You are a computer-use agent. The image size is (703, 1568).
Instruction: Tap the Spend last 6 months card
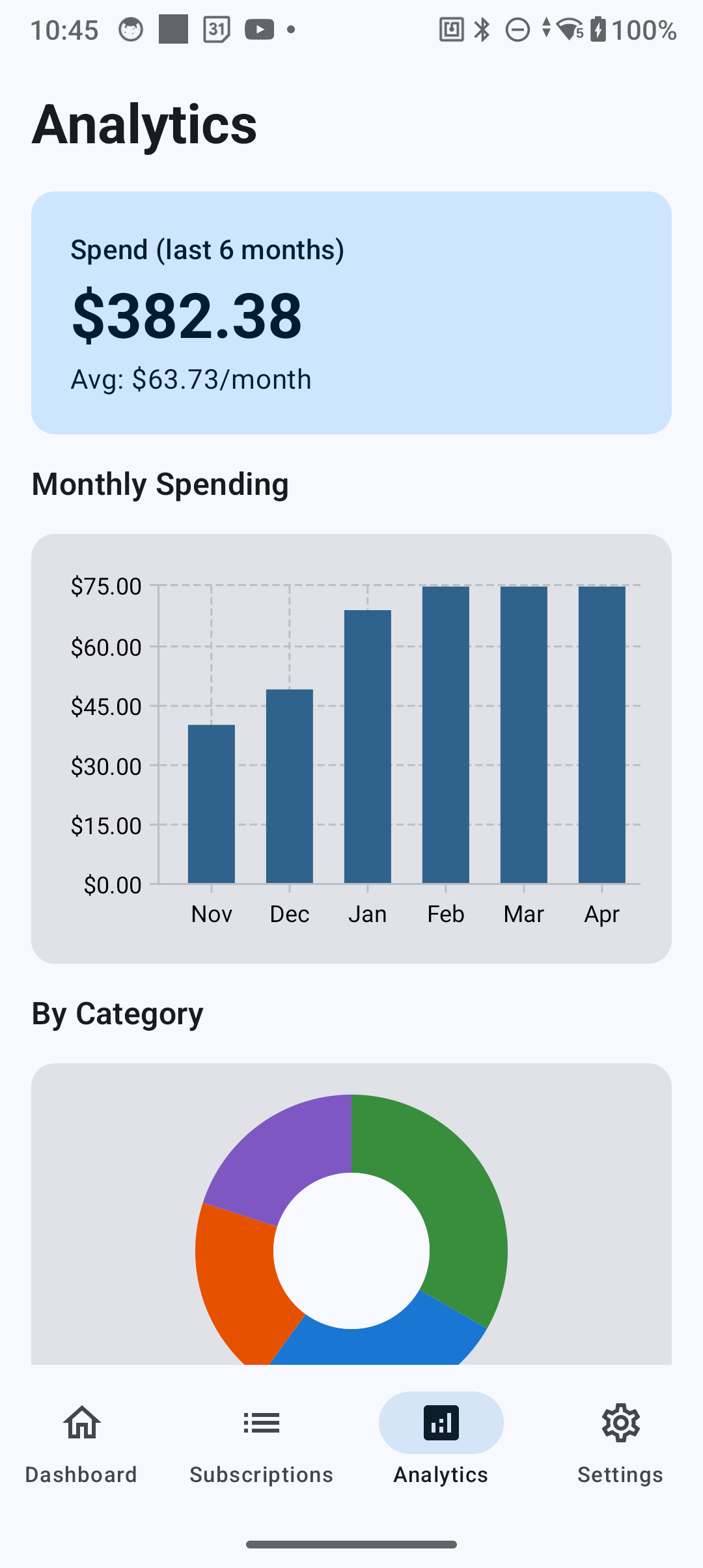tap(351, 311)
